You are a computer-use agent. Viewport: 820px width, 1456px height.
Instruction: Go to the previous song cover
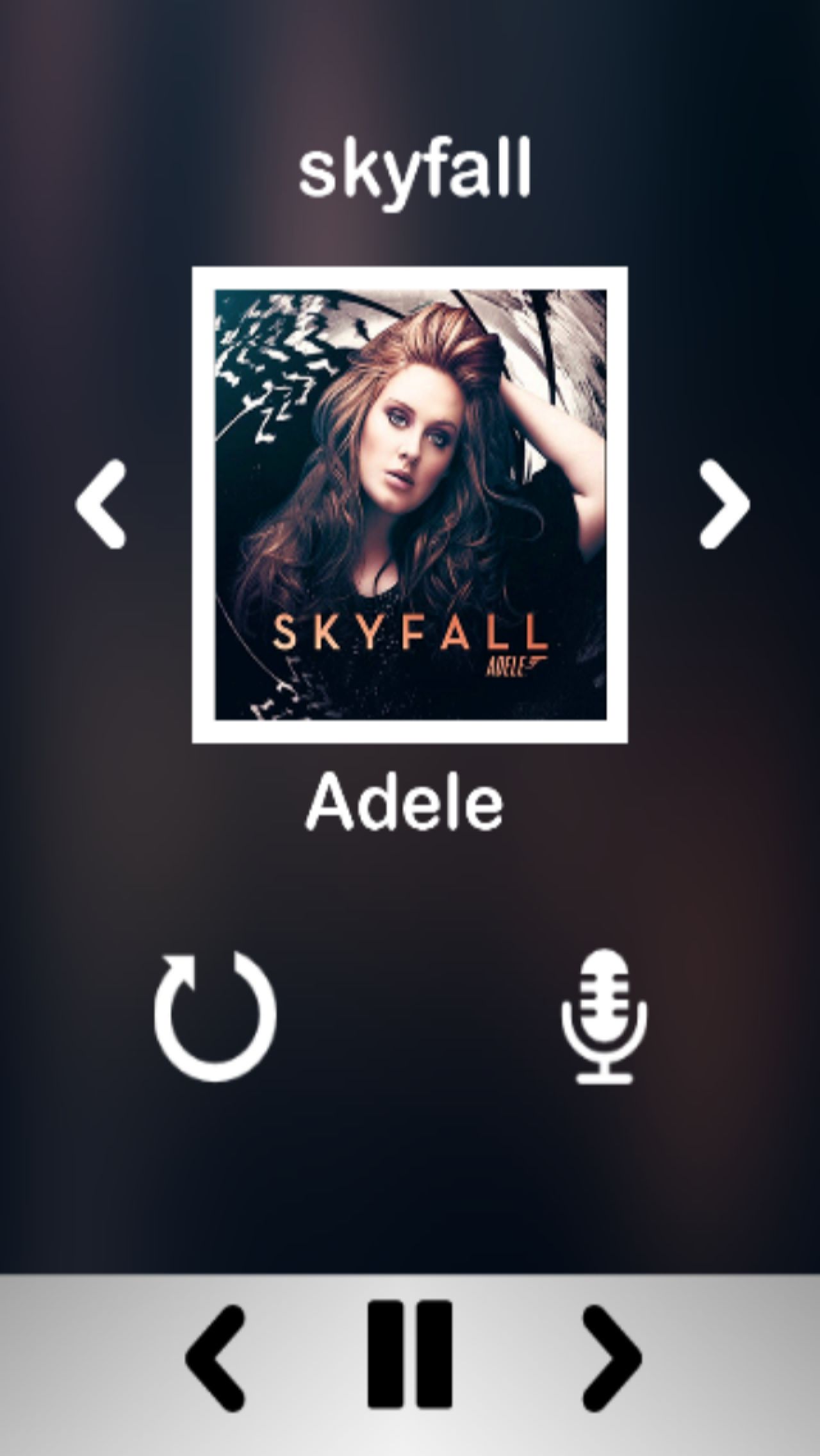click(101, 504)
